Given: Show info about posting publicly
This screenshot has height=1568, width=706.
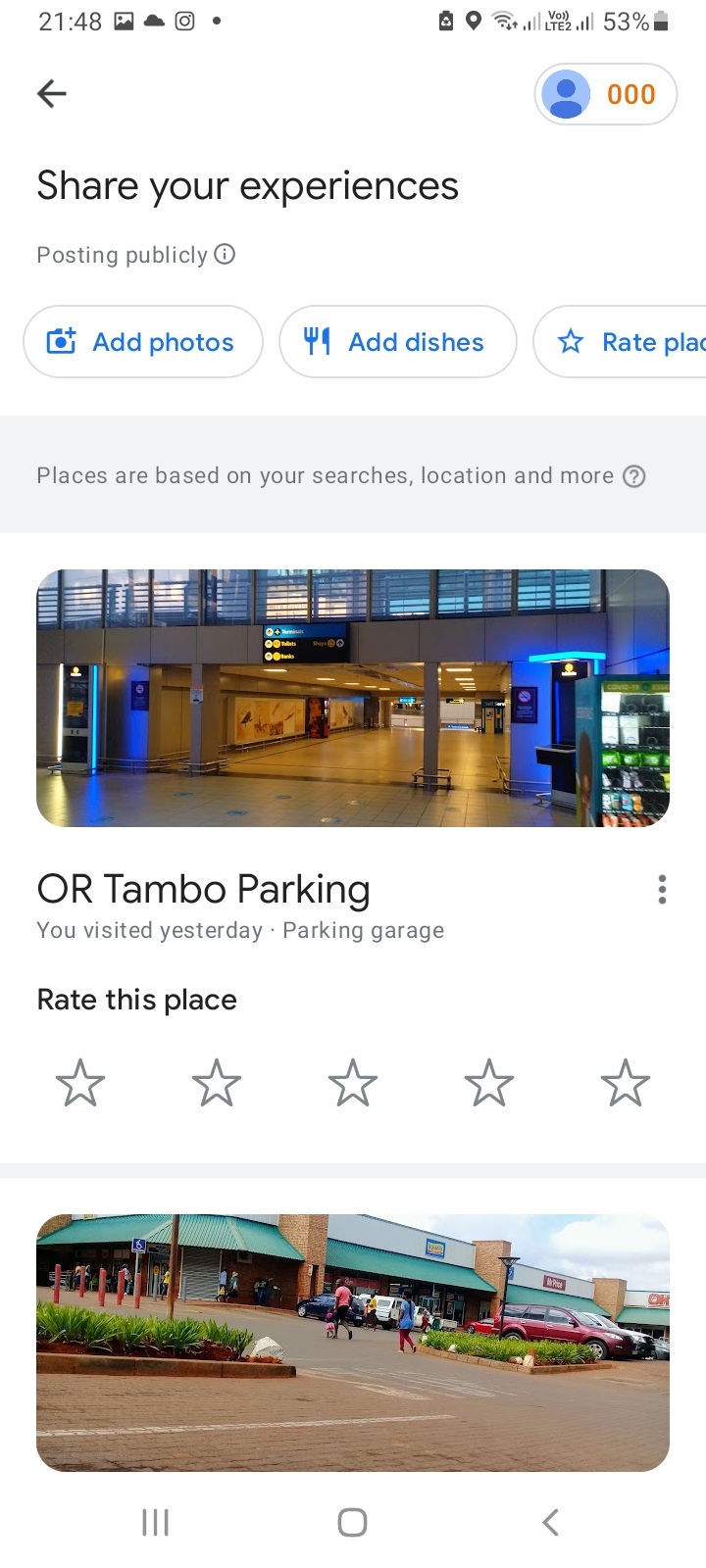Looking at the screenshot, I should pyautogui.click(x=226, y=255).
